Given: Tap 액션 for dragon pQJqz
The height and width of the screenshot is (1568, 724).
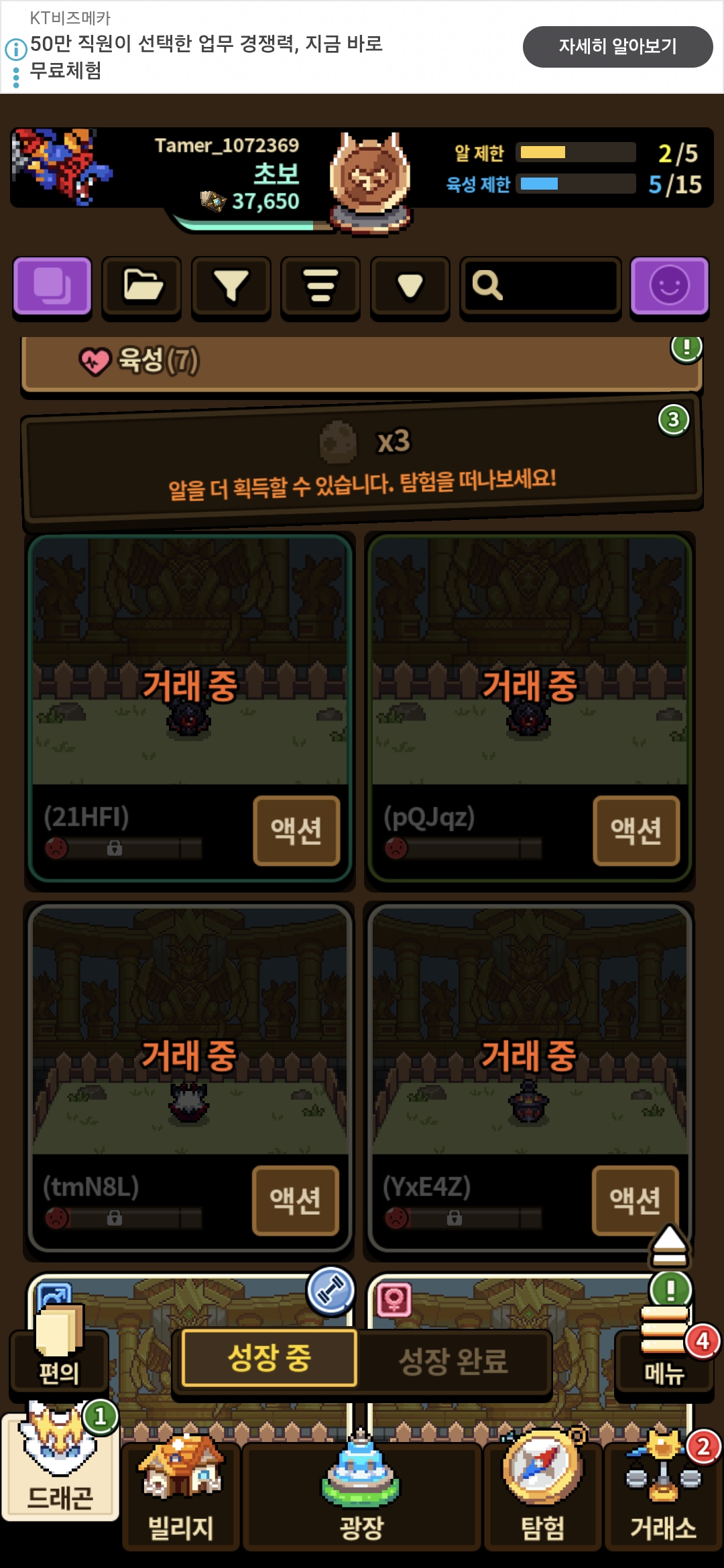Looking at the screenshot, I should coord(636,831).
